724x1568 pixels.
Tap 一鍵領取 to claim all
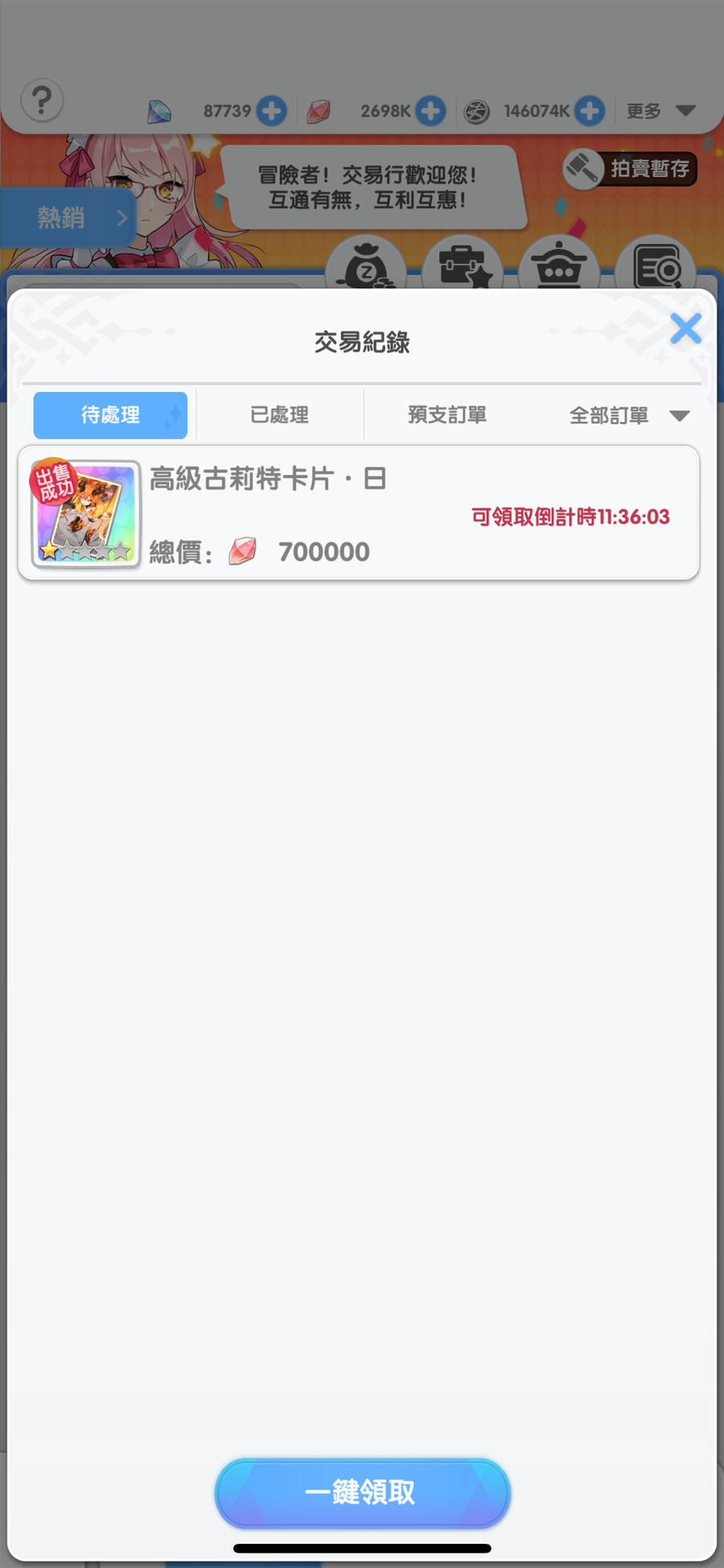click(x=362, y=1492)
